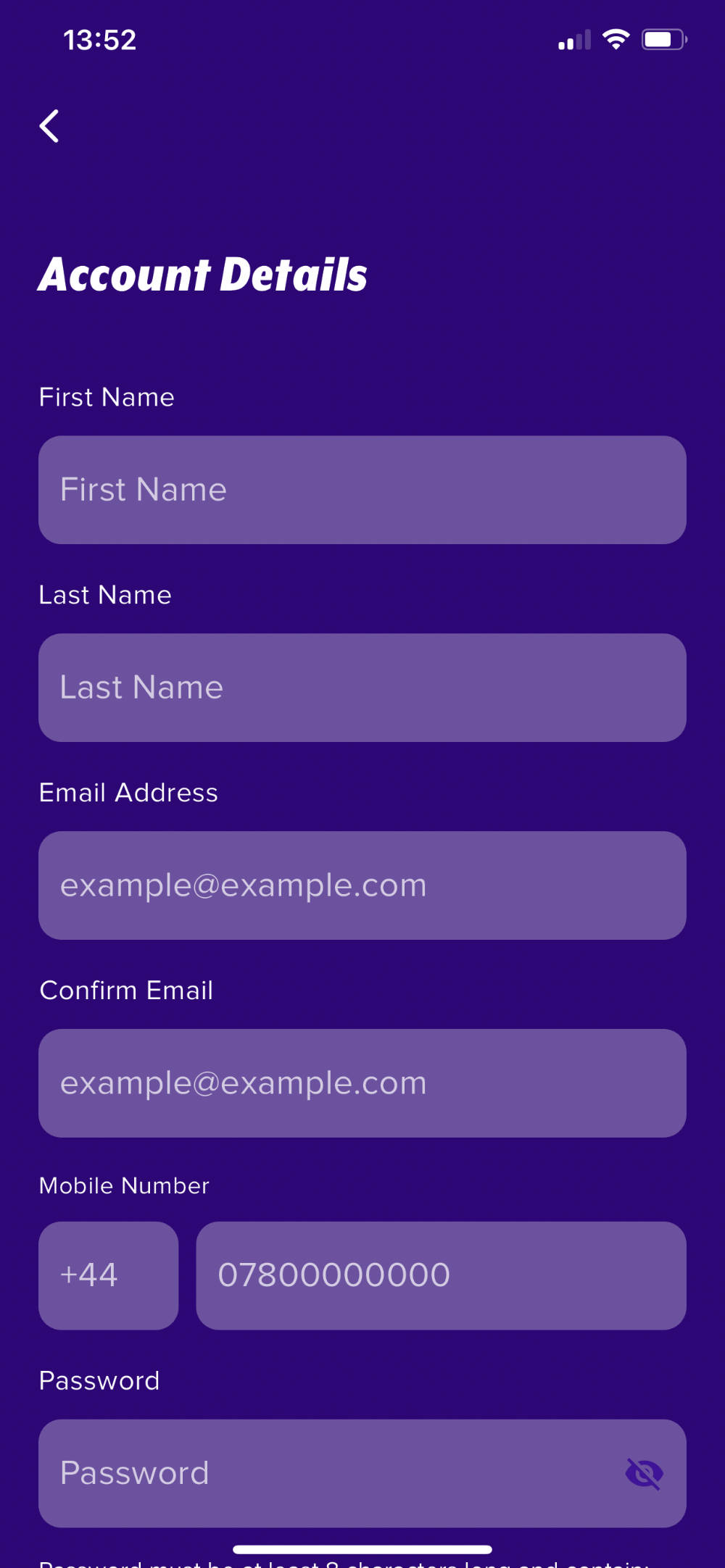The width and height of the screenshot is (725, 1568).
Task: Select the Email Address field
Action: 362,885
